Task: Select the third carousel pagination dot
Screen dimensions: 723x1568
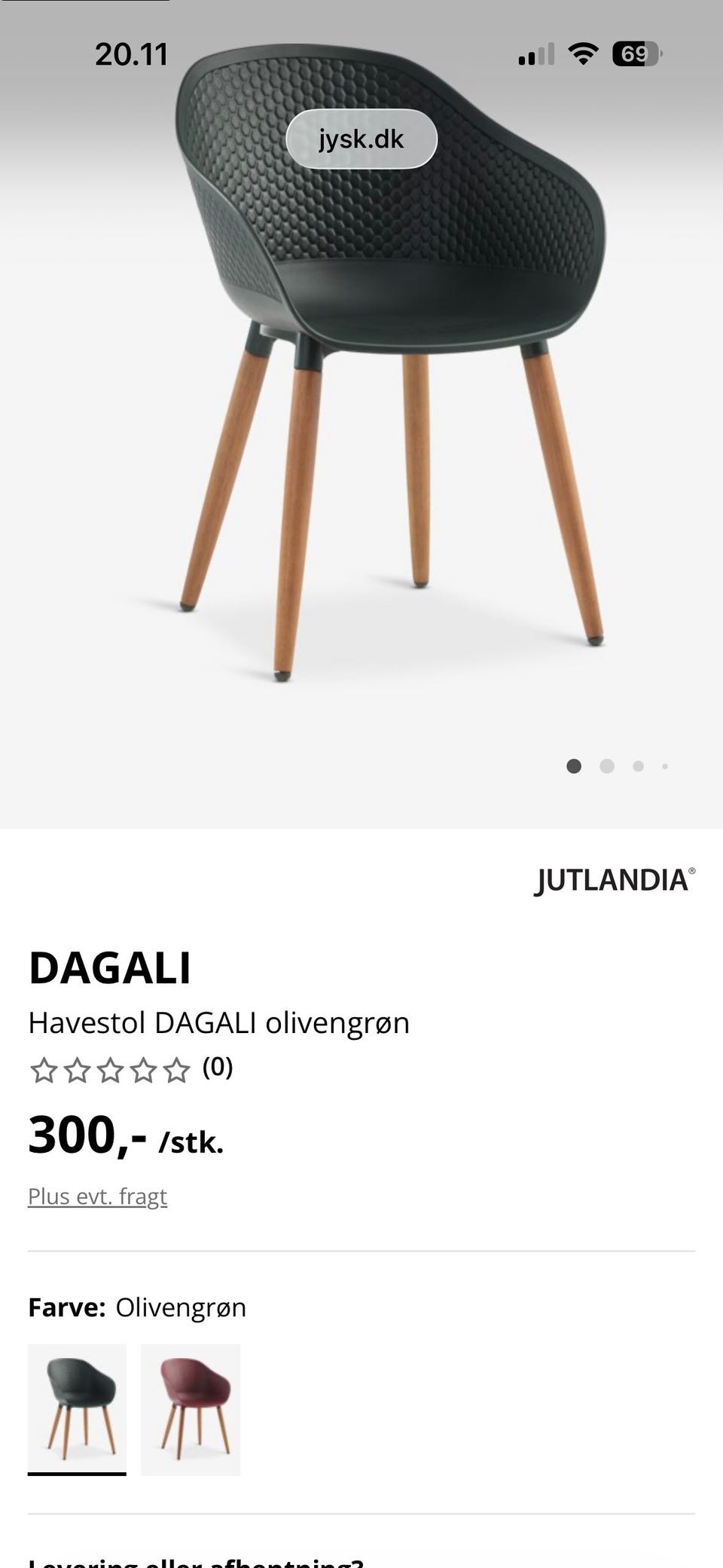Action: (x=638, y=766)
